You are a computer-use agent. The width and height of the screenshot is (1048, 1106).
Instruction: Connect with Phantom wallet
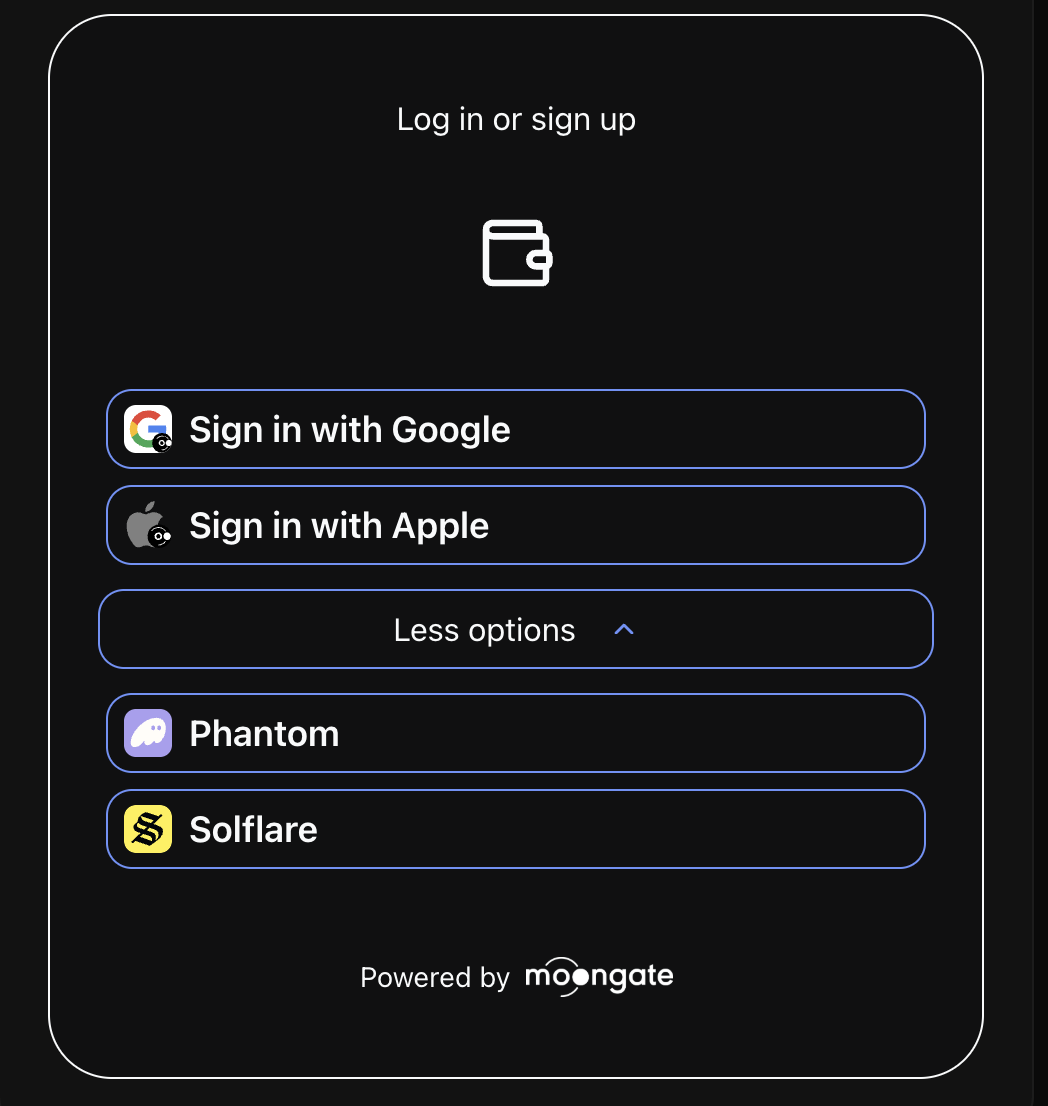click(x=515, y=733)
